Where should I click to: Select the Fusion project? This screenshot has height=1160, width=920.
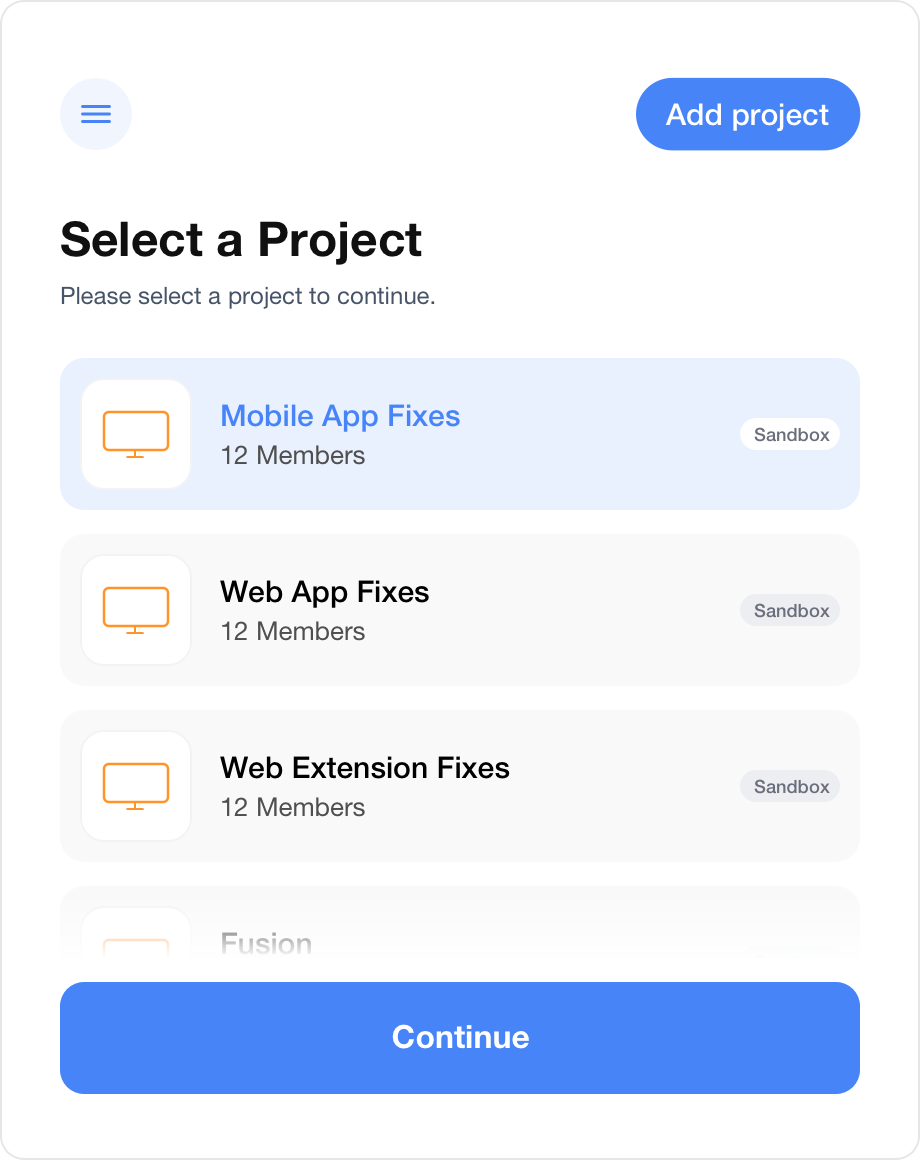pyautogui.click(x=400, y=932)
